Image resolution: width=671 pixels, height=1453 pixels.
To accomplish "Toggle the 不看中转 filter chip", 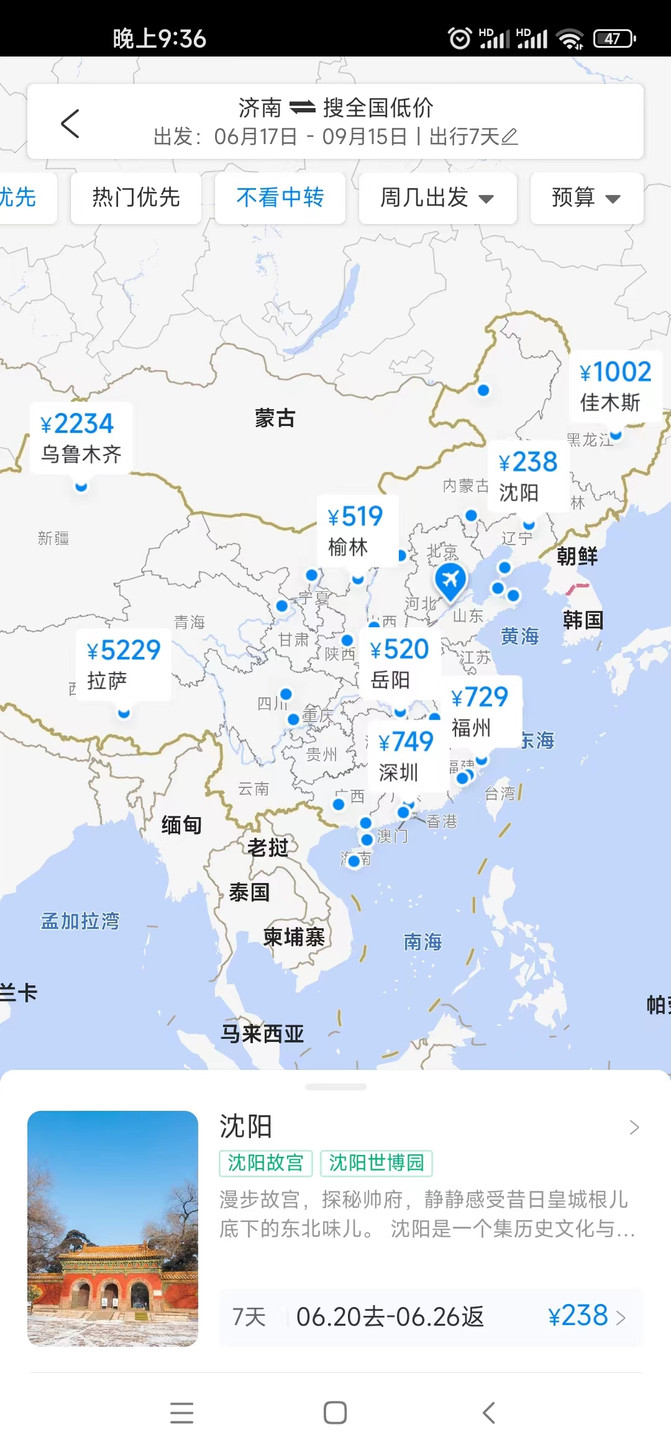I will [x=280, y=198].
